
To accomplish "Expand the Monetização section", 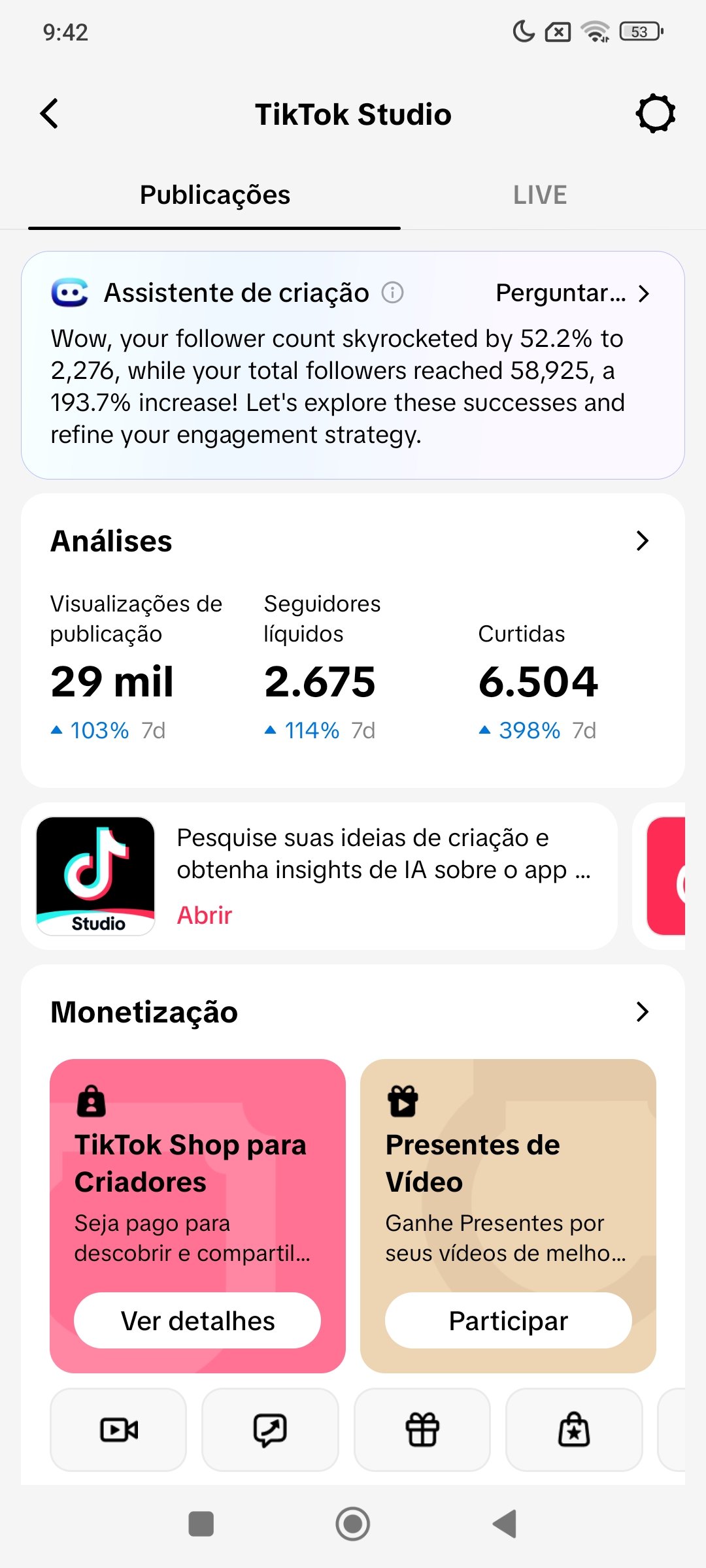I will click(x=642, y=1012).
